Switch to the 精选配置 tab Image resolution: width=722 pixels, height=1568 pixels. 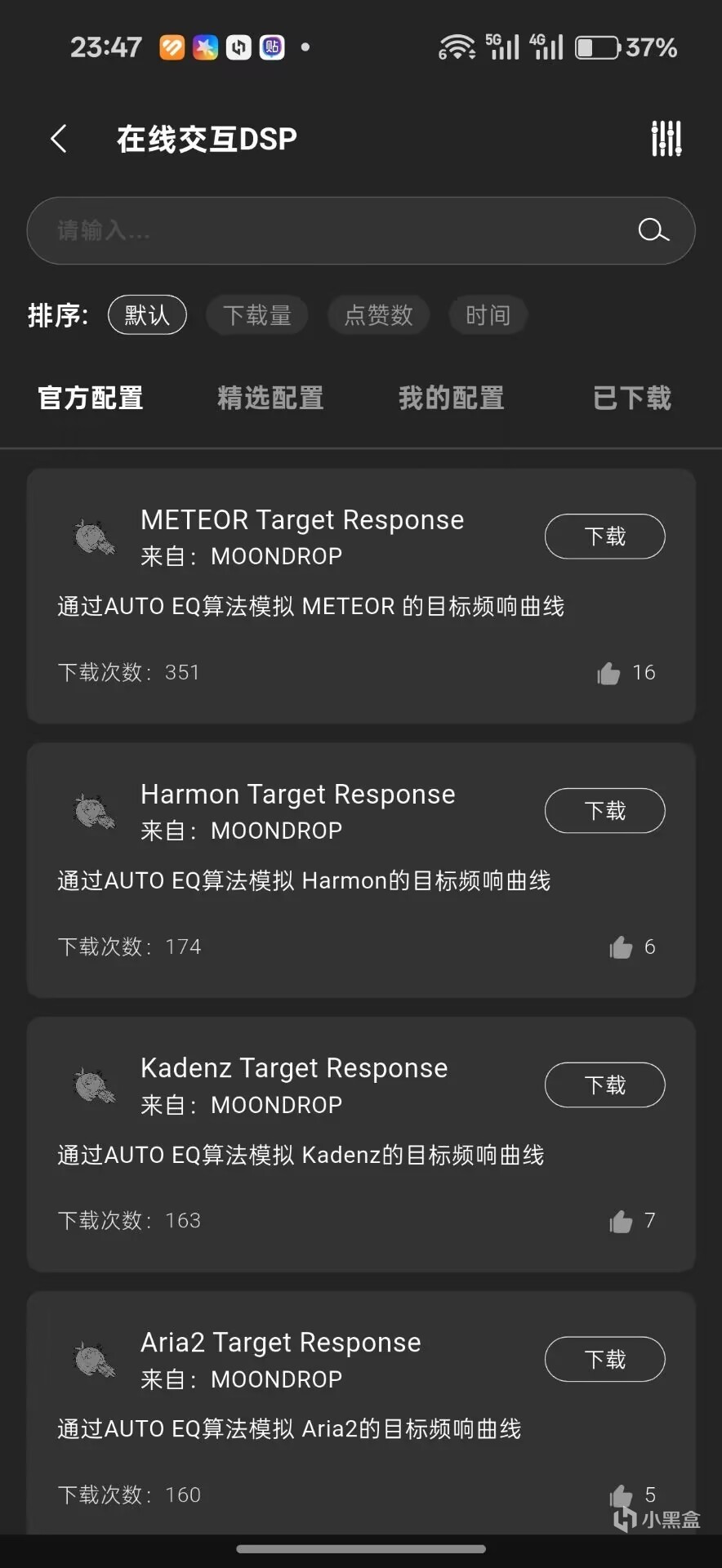(270, 399)
